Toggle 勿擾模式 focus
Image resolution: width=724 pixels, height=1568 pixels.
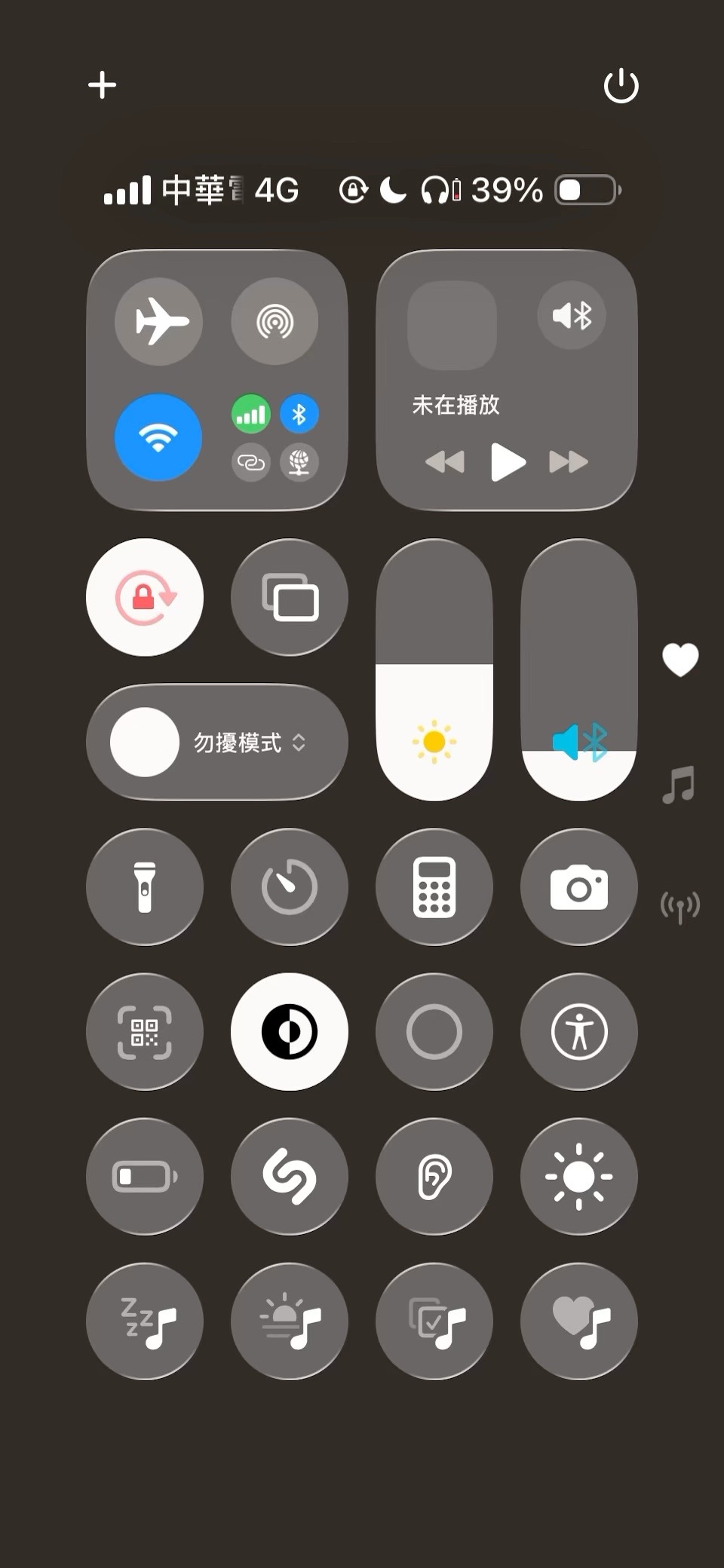[217, 743]
